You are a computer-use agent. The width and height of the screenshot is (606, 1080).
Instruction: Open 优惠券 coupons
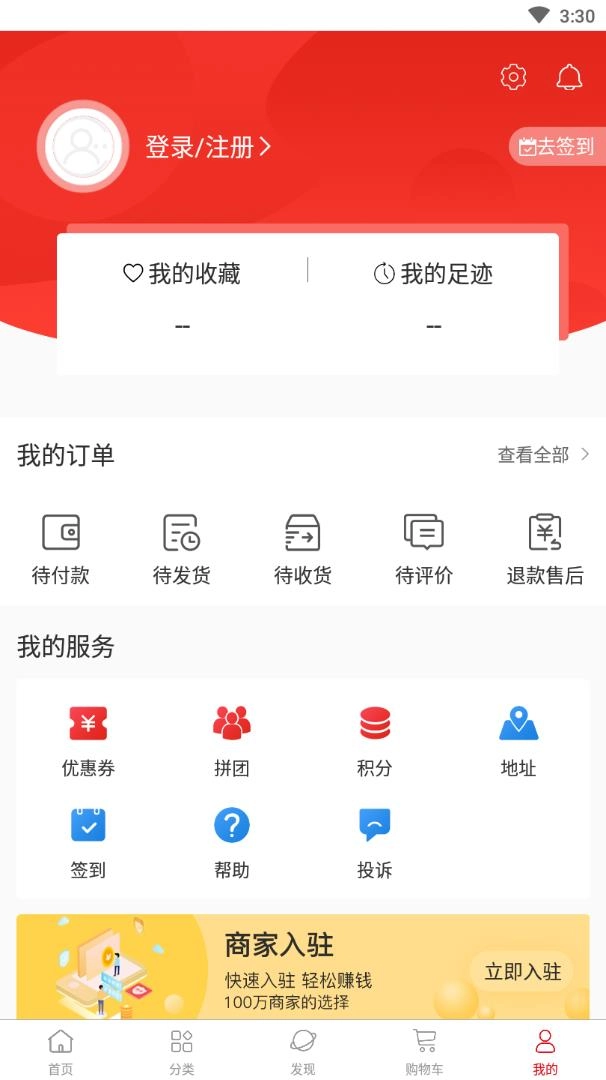pyautogui.click(x=88, y=740)
